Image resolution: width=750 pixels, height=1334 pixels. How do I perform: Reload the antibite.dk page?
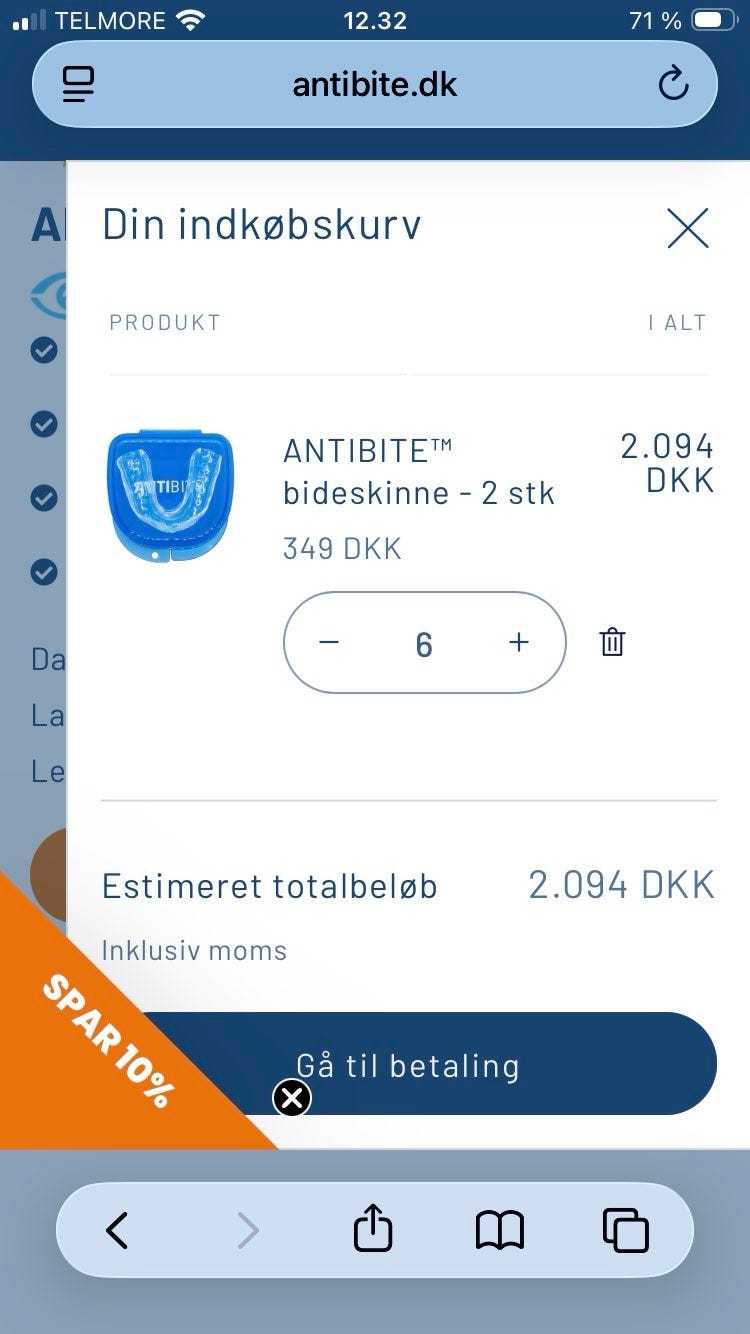pyautogui.click(x=673, y=84)
